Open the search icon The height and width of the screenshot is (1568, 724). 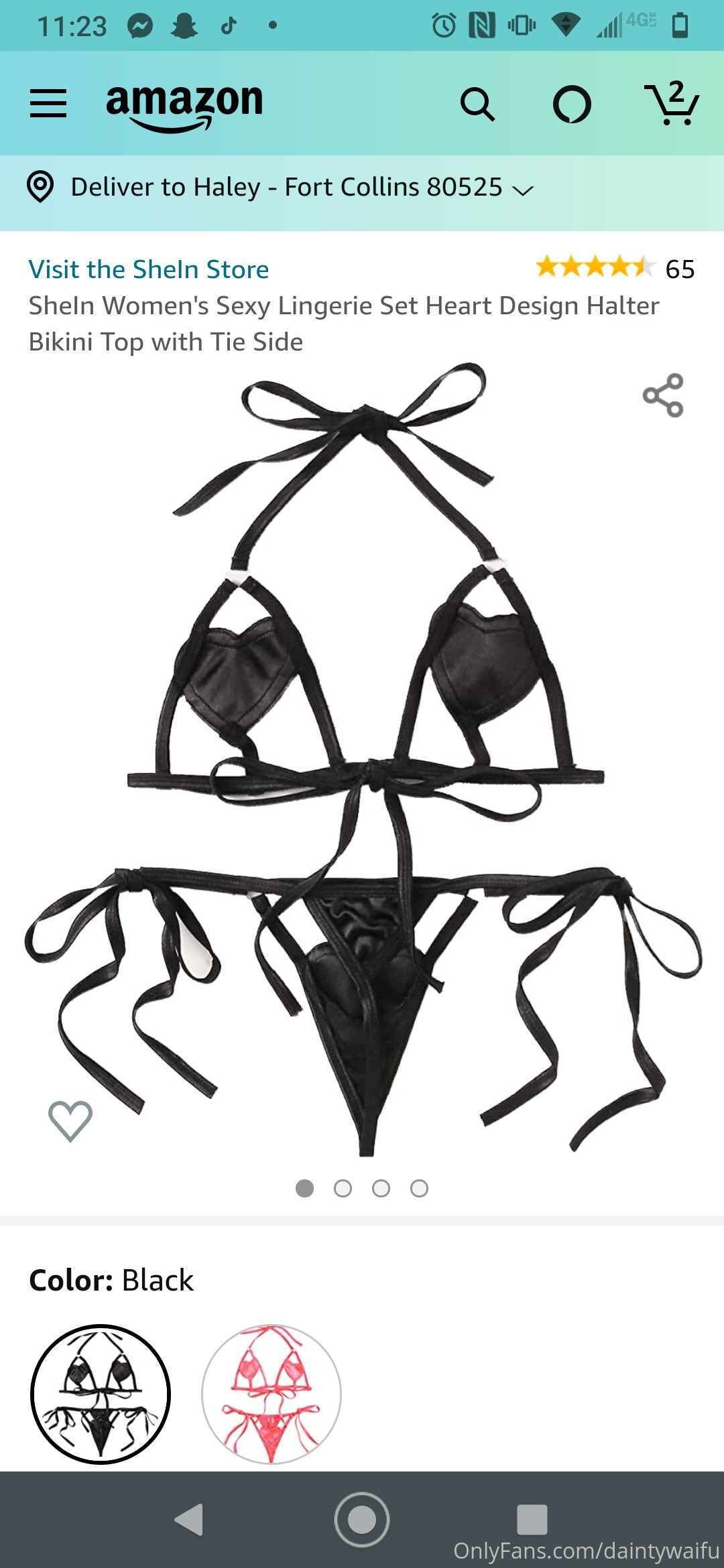(x=477, y=105)
